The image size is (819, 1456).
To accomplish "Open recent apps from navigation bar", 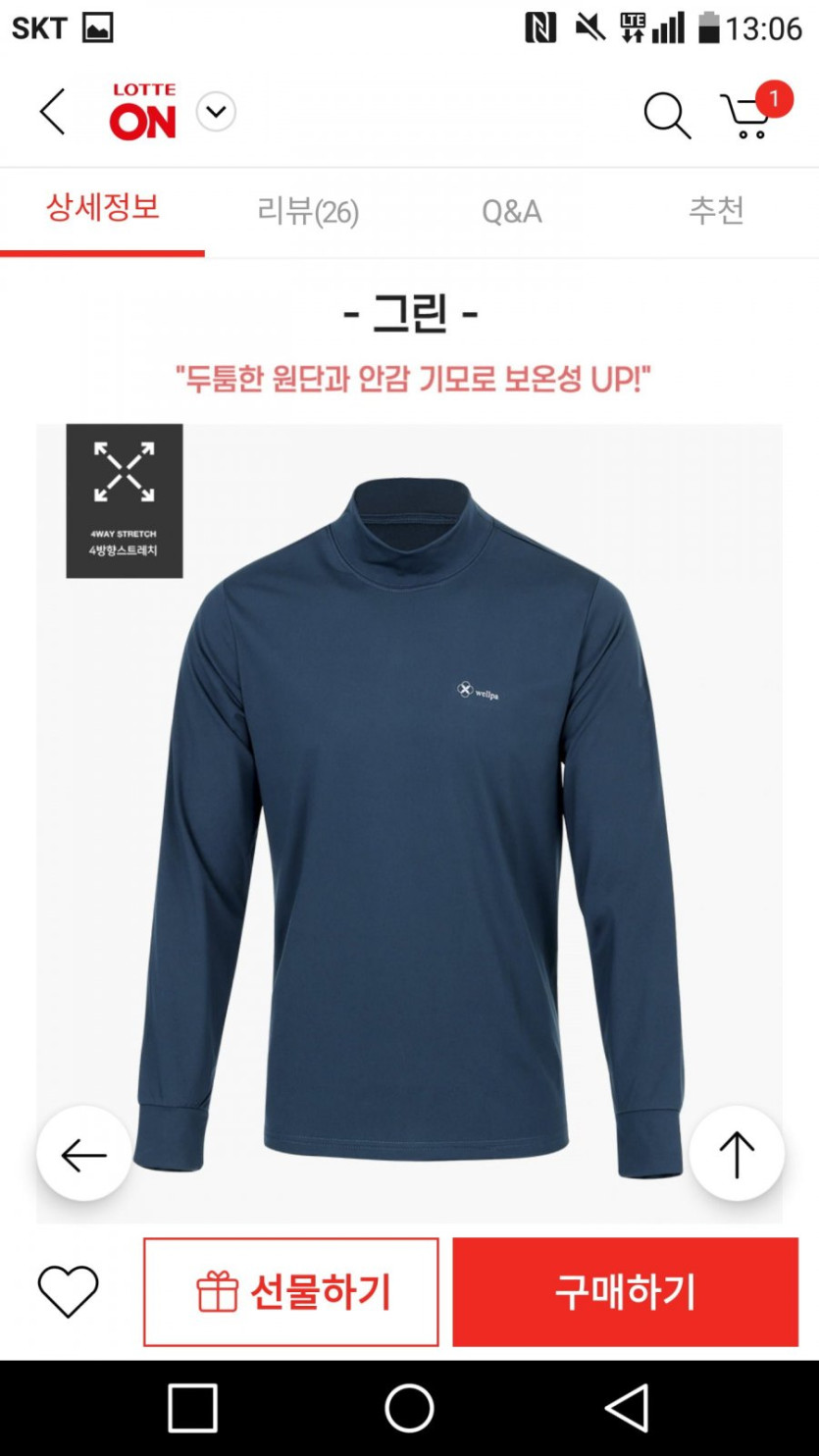I will pos(192,1409).
